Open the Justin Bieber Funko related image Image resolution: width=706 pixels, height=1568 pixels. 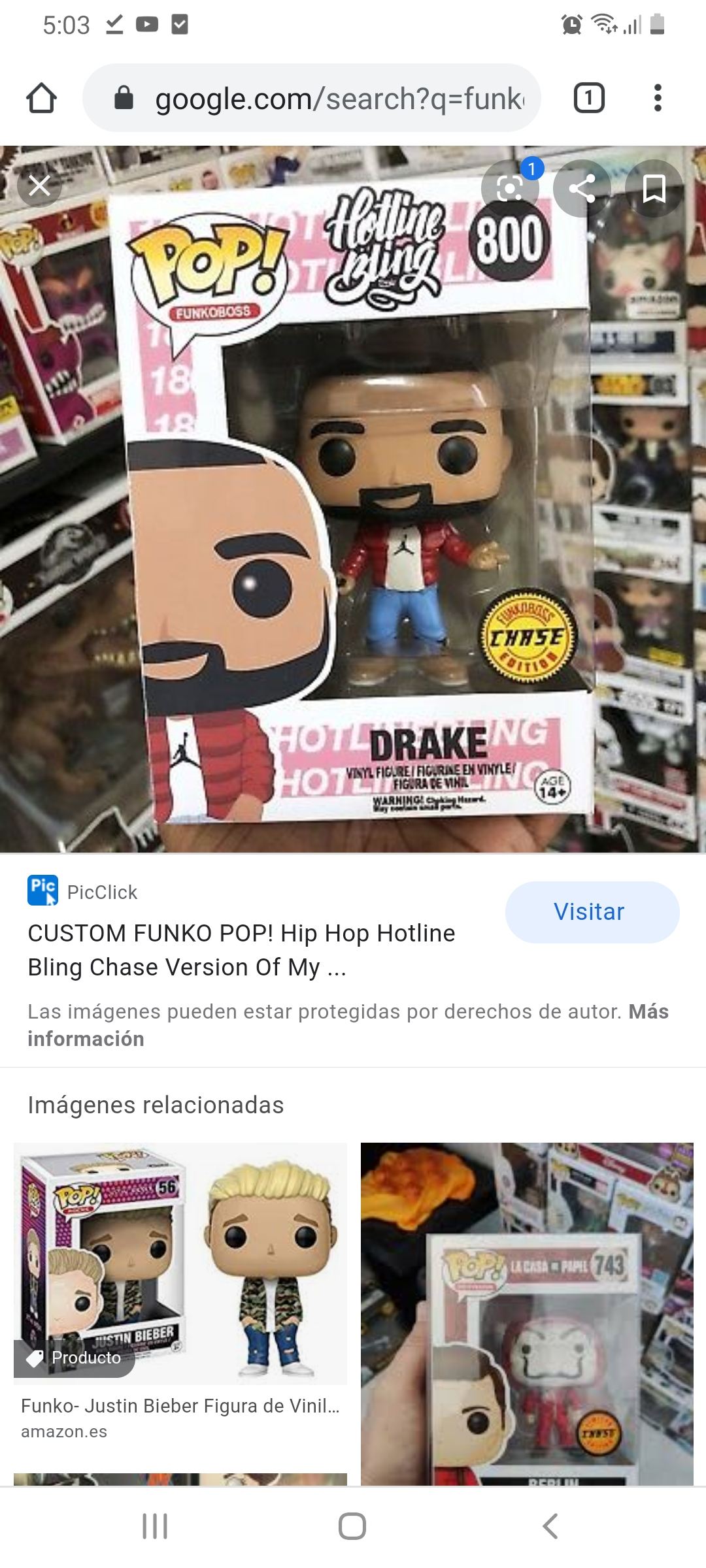pyautogui.click(x=180, y=1263)
